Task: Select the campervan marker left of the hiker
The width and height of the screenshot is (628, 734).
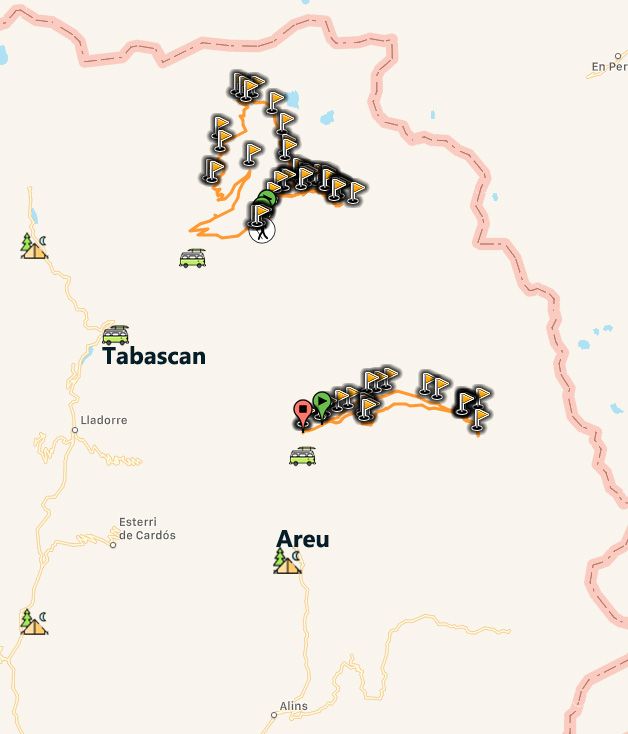Action: point(193,258)
